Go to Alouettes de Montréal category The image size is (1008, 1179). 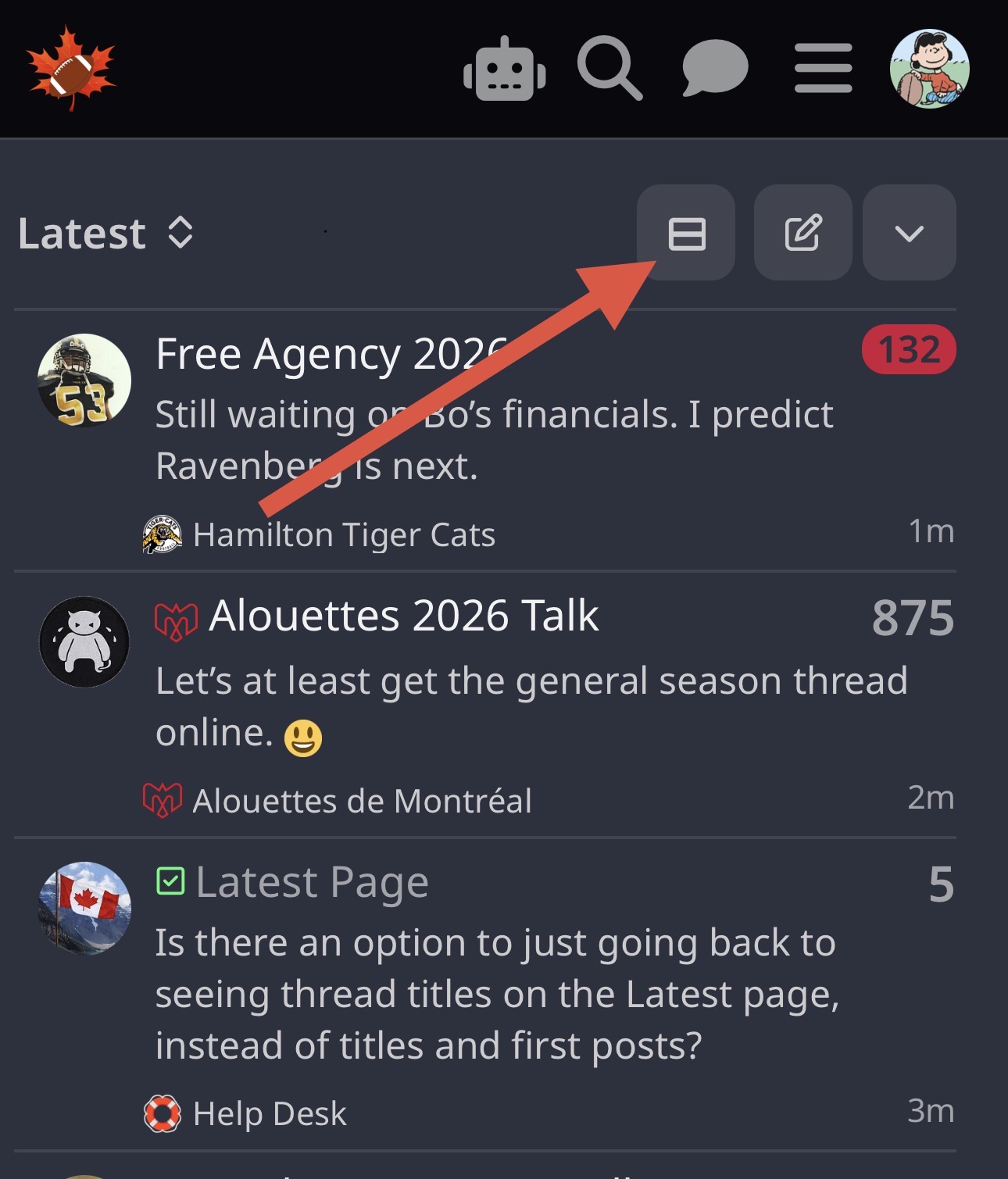(x=361, y=801)
